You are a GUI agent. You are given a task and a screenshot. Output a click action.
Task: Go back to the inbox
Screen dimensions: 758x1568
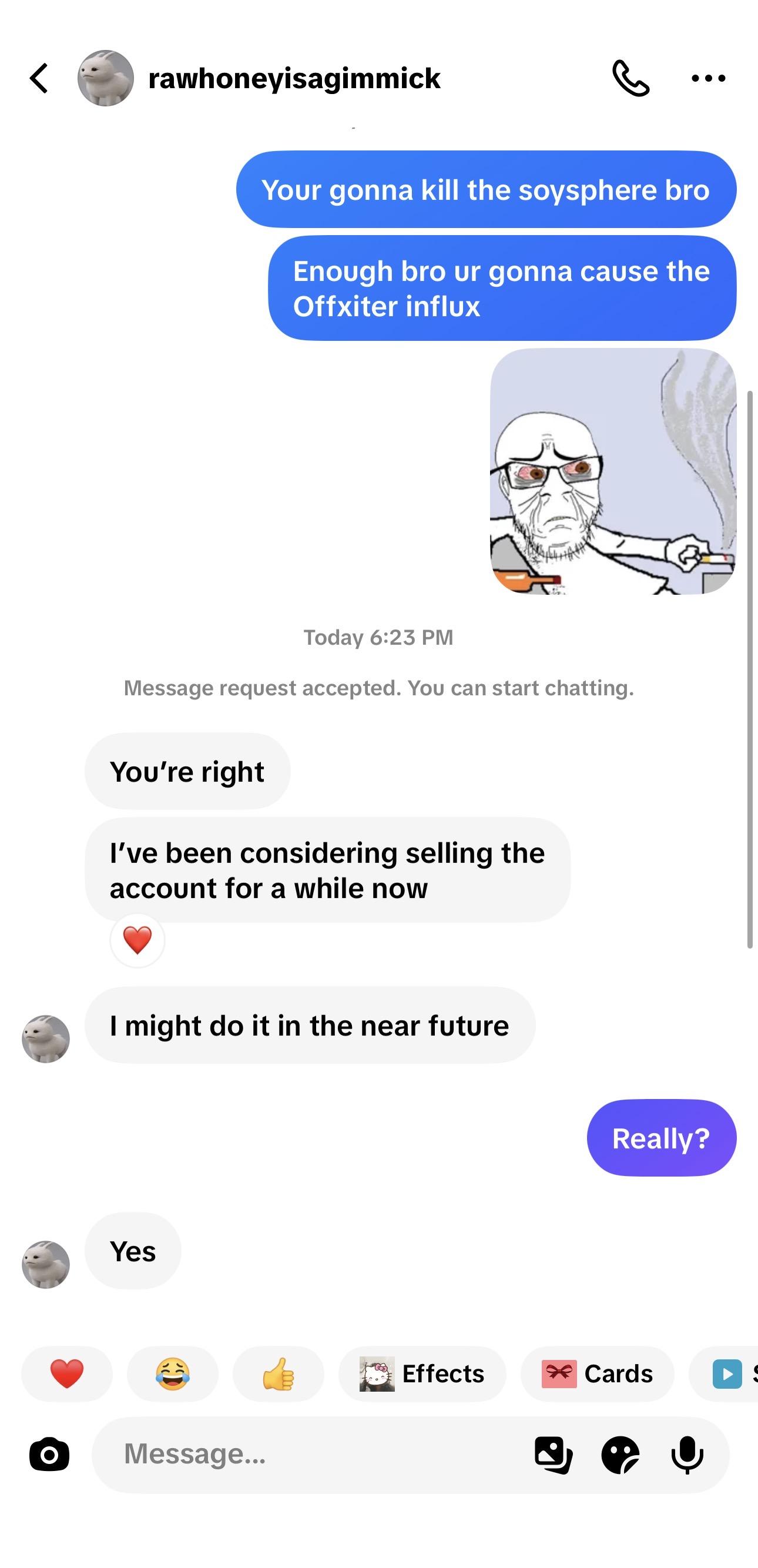pos(39,79)
